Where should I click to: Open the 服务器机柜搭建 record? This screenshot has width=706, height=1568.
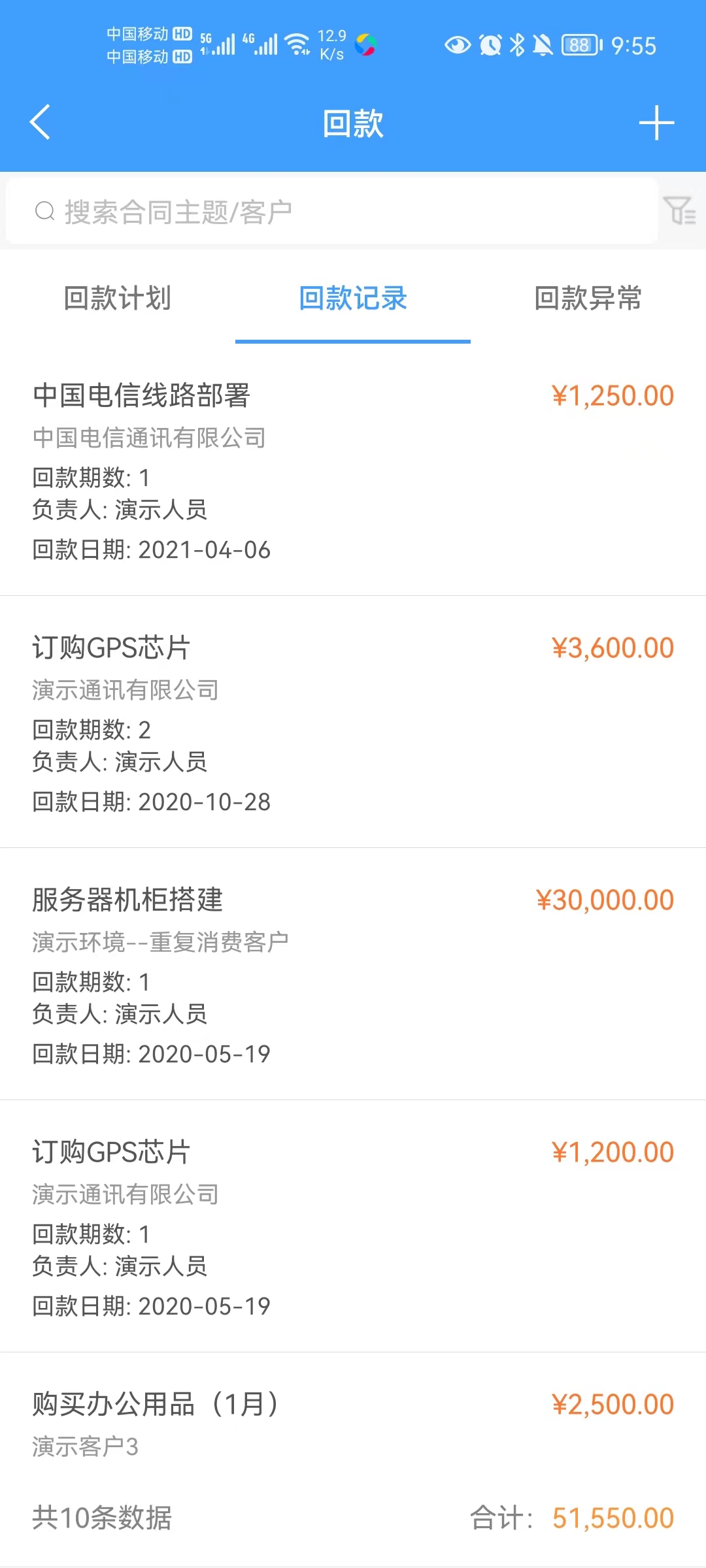tap(353, 975)
